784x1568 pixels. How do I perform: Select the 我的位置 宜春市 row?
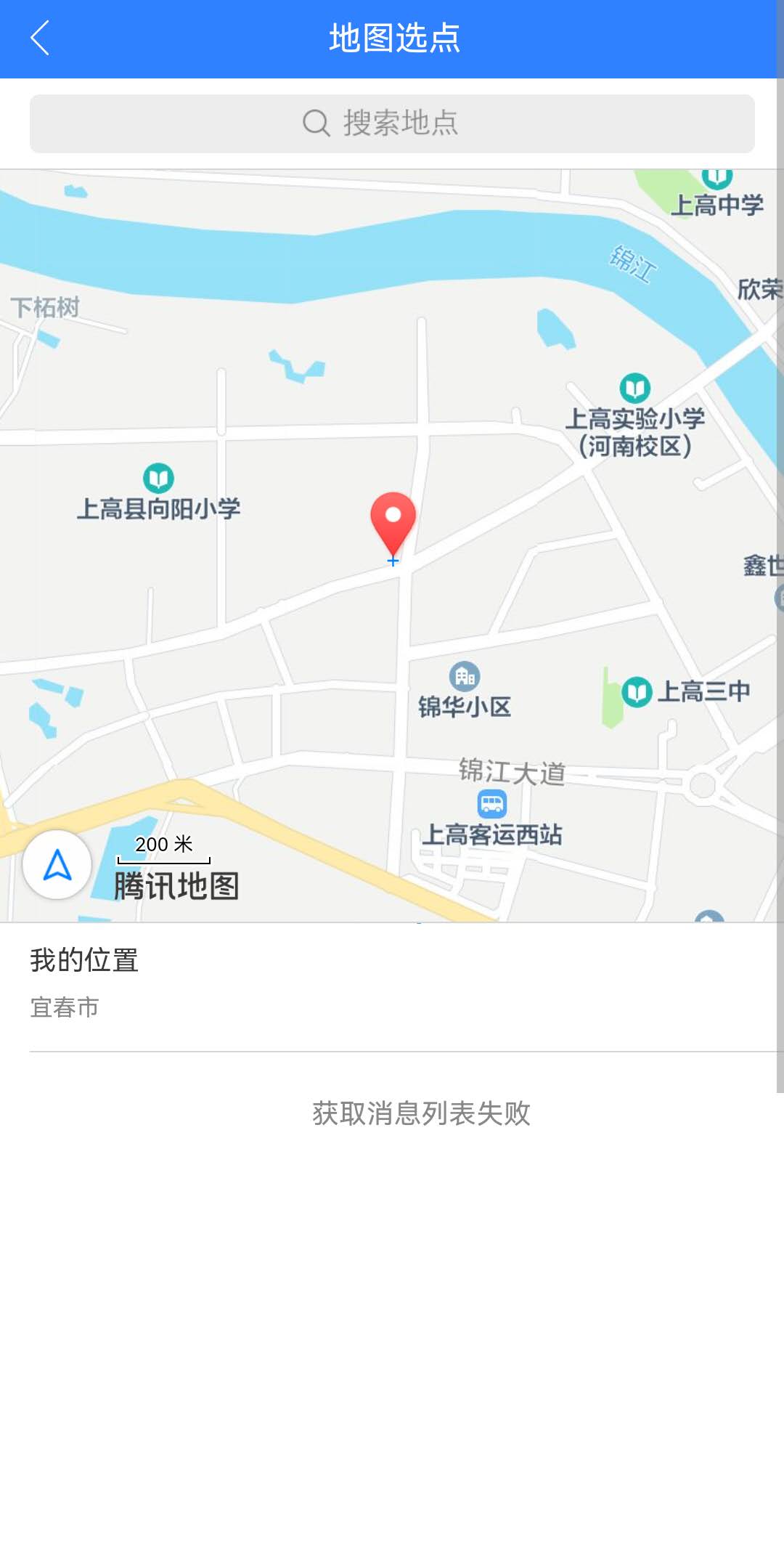point(392,983)
